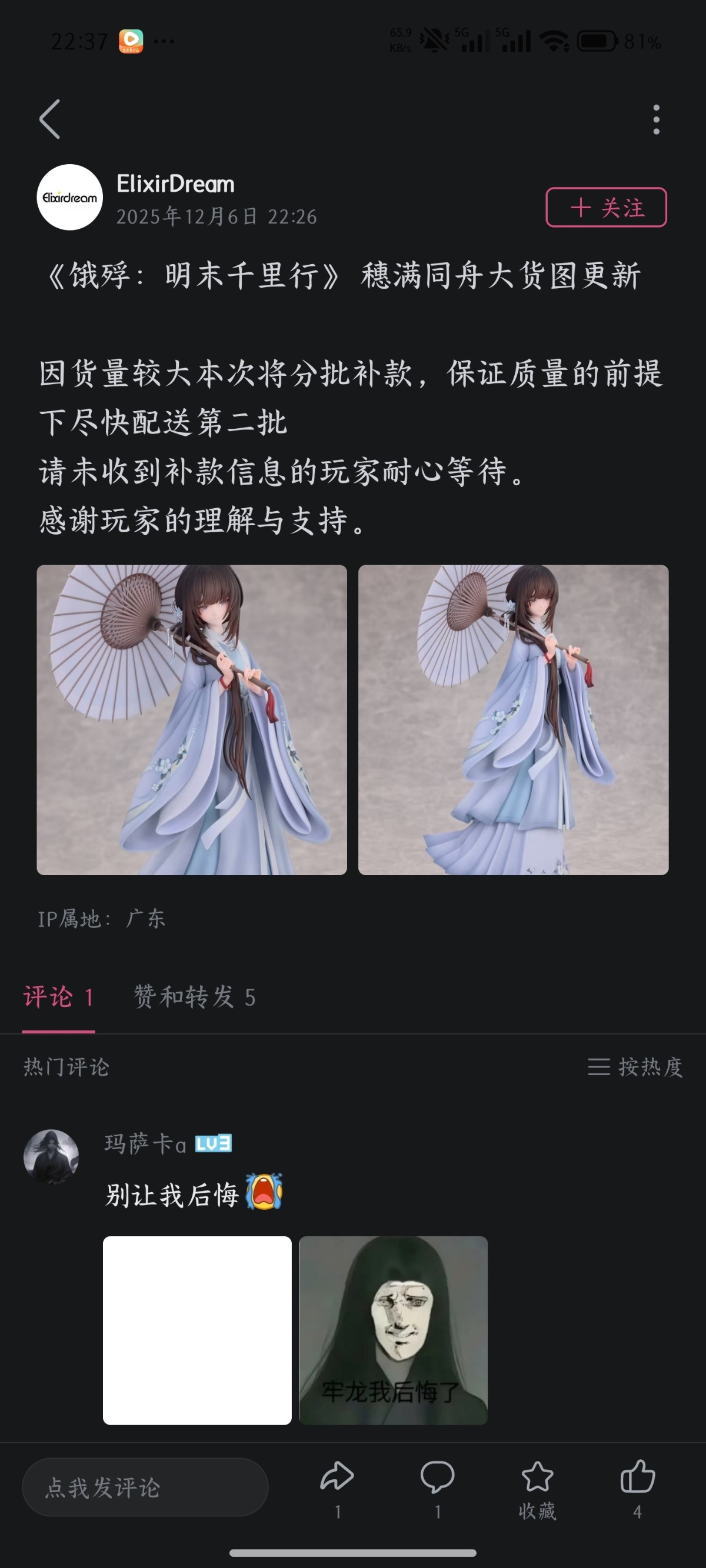
Task: View the second figure photo in the post
Action: coord(513,719)
